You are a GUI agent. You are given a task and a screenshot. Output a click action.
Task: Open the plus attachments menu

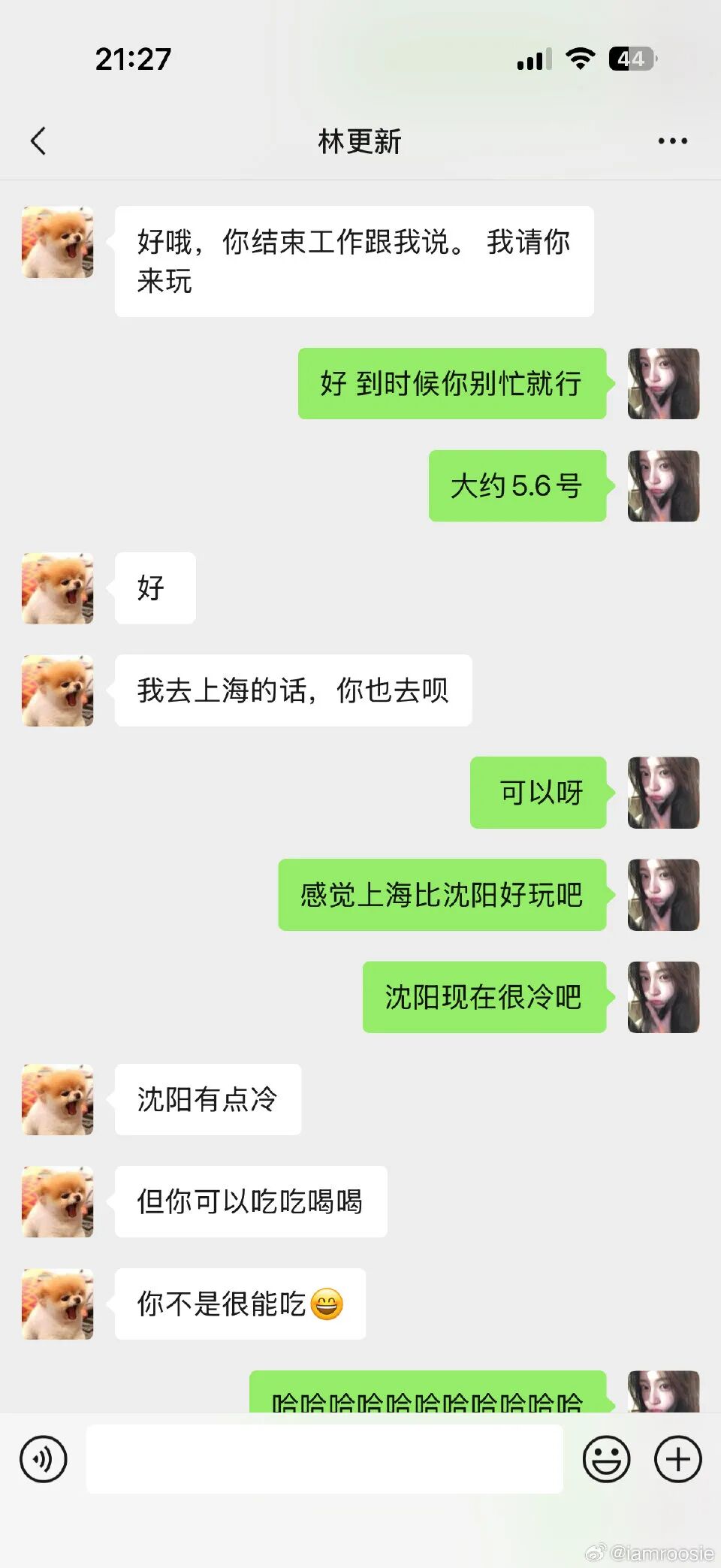coord(677,1459)
